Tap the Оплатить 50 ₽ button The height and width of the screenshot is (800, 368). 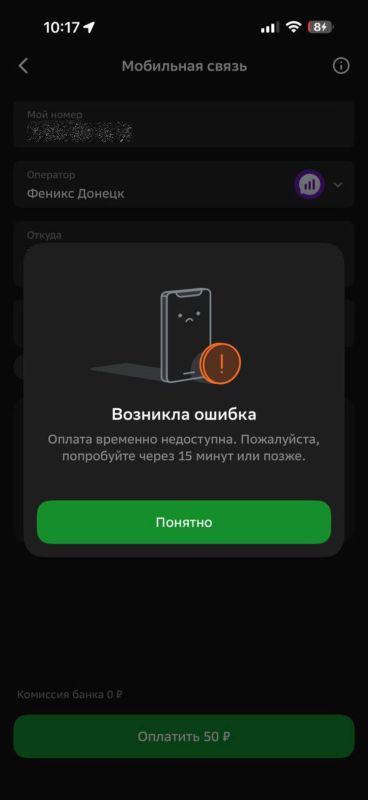(184, 736)
